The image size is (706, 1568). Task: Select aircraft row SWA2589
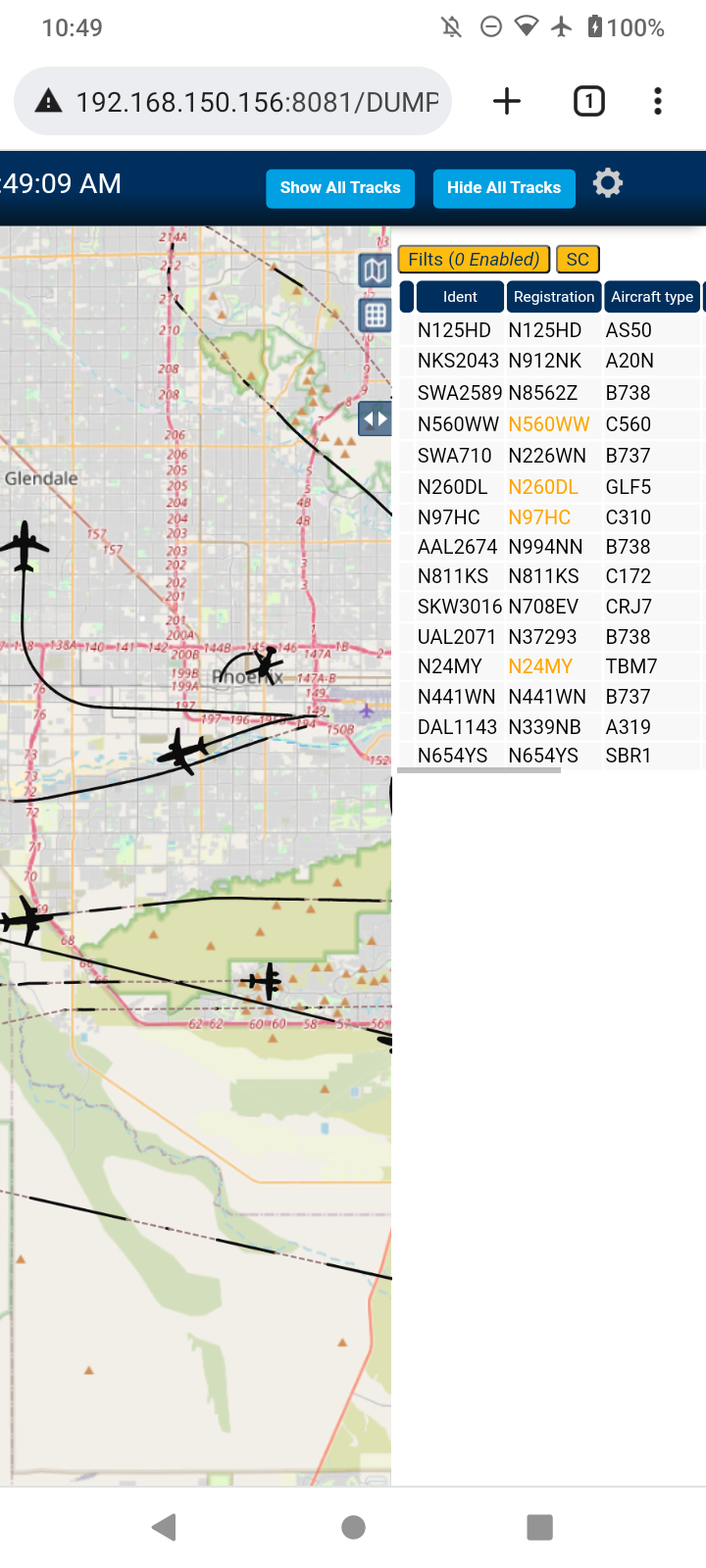(x=552, y=393)
